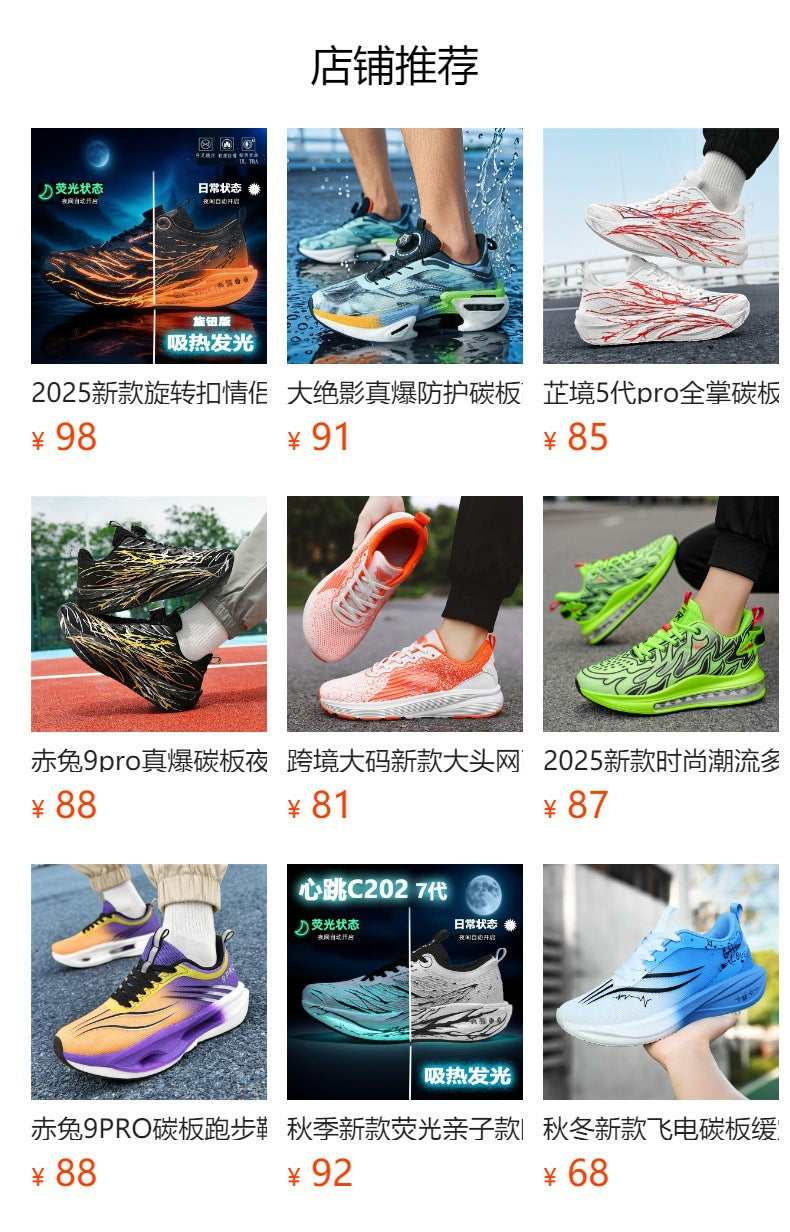View the orange 跨境大码大头网 shoe picture
The height and width of the screenshot is (1232, 790).
pyautogui.click(x=405, y=617)
